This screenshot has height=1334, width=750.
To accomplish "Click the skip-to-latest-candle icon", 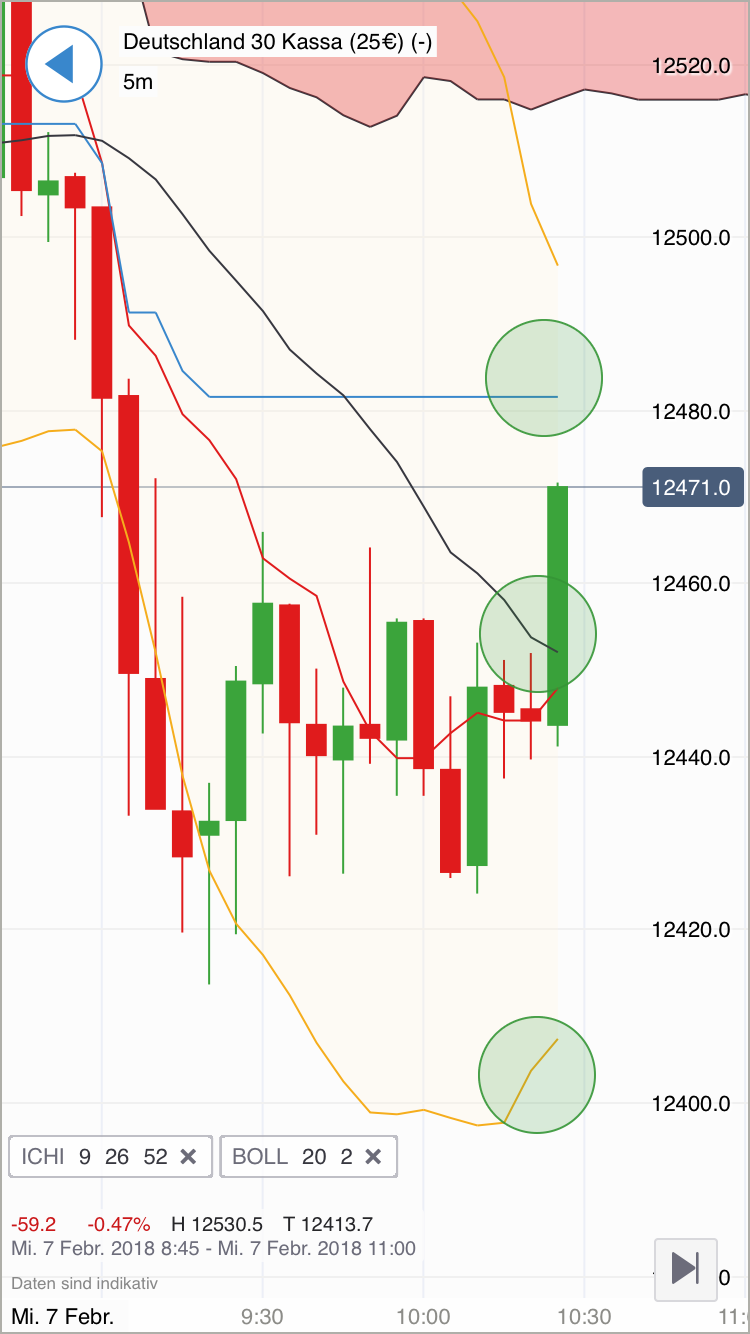I will [686, 1268].
